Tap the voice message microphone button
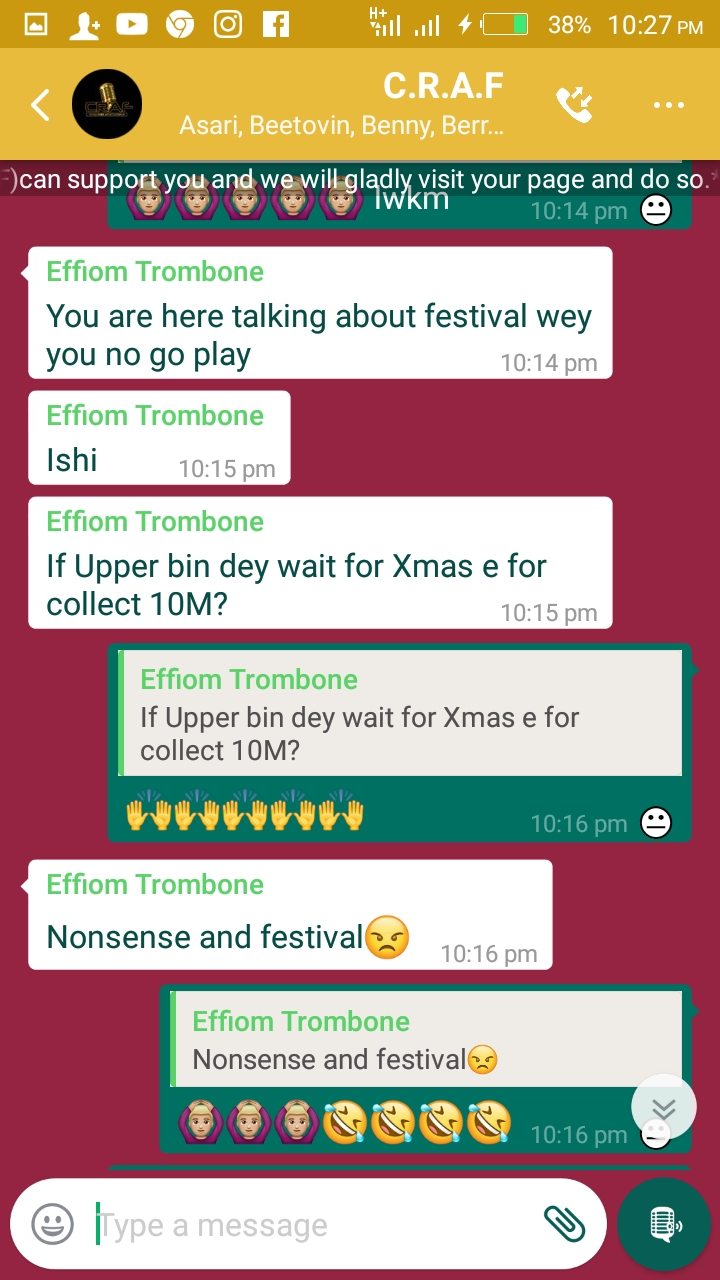720x1280 pixels. click(664, 1223)
